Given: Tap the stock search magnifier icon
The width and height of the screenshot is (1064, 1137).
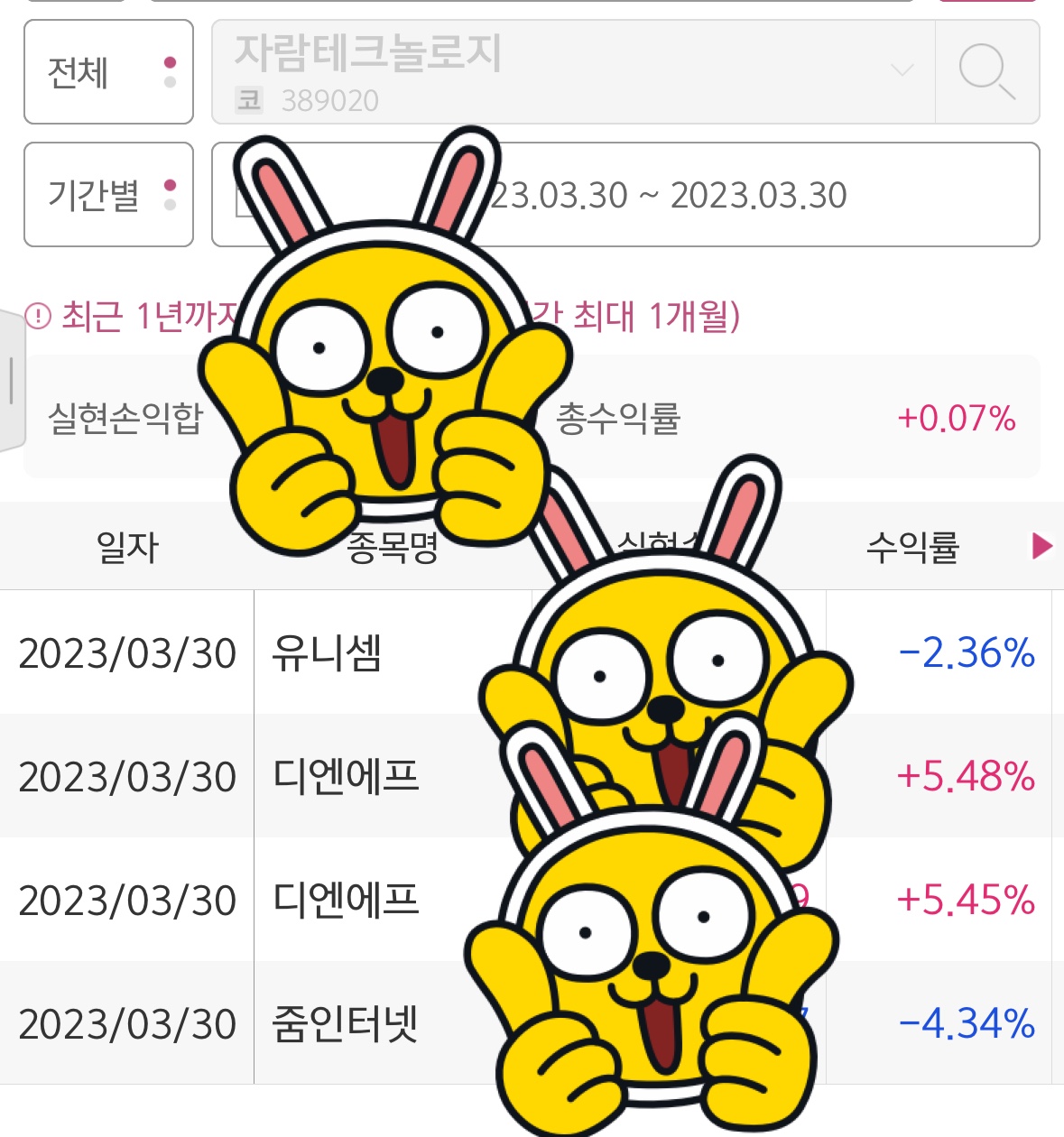Looking at the screenshot, I should [986, 71].
